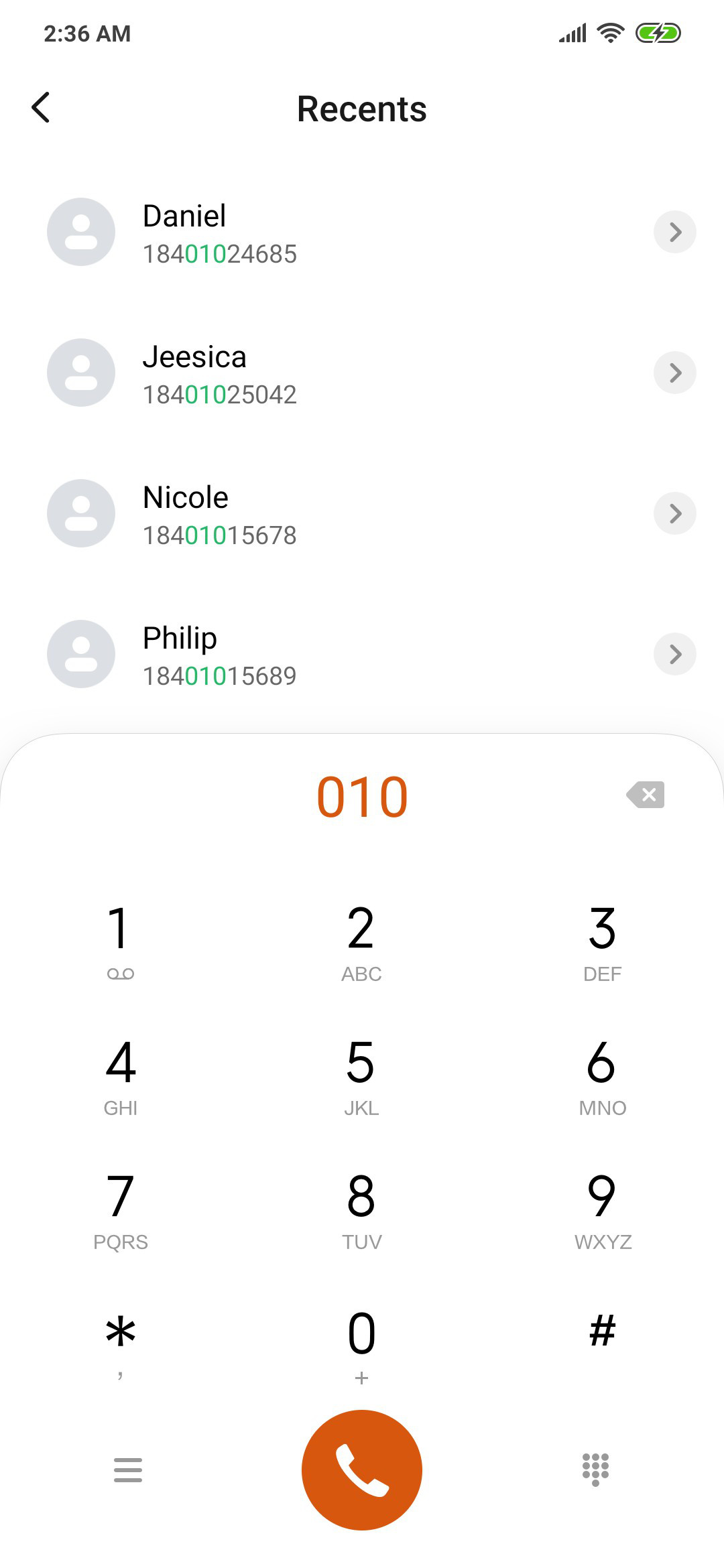The width and height of the screenshot is (724, 1568).
Task: Dial digit 0 on the keypad
Action: click(361, 1343)
